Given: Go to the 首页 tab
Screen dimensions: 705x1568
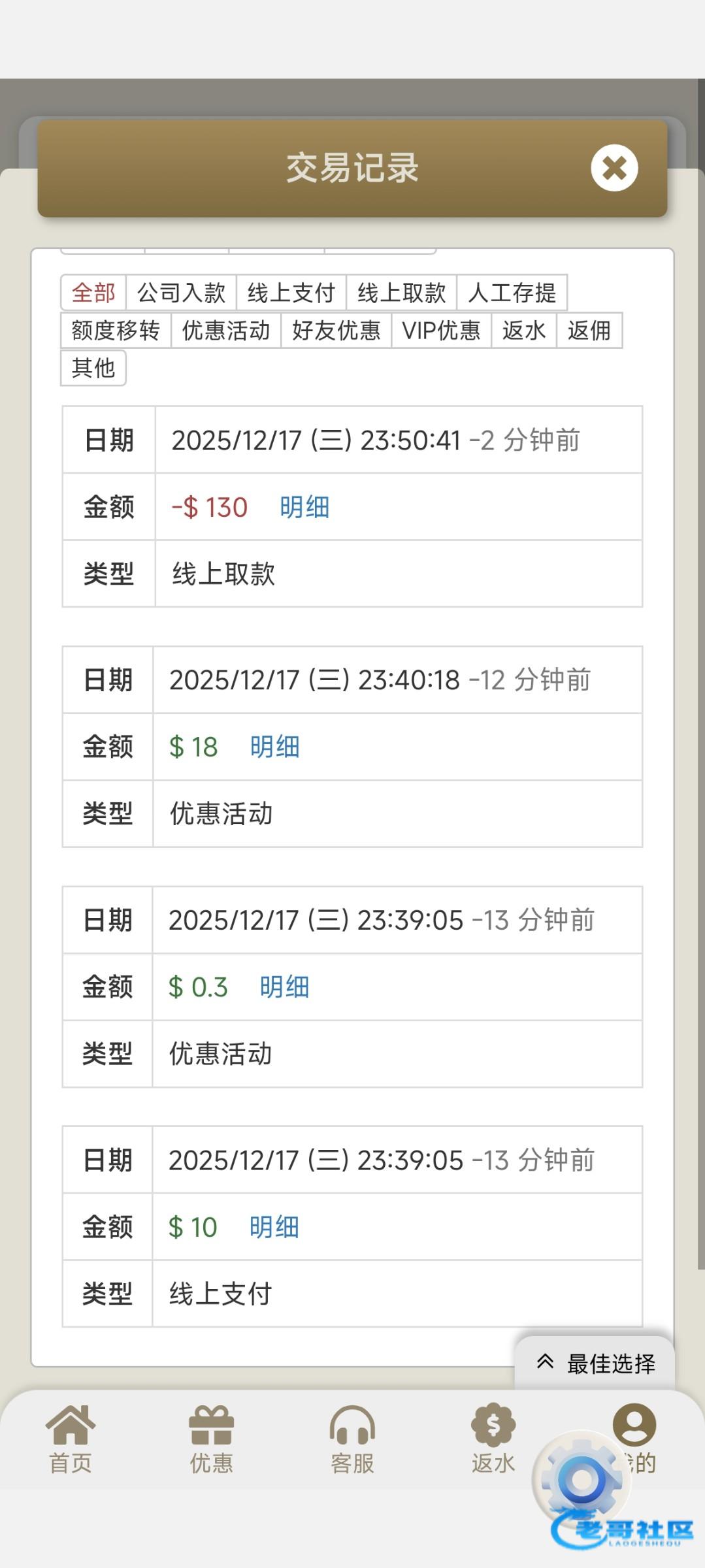Looking at the screenshot, I should click(71, 1441).
